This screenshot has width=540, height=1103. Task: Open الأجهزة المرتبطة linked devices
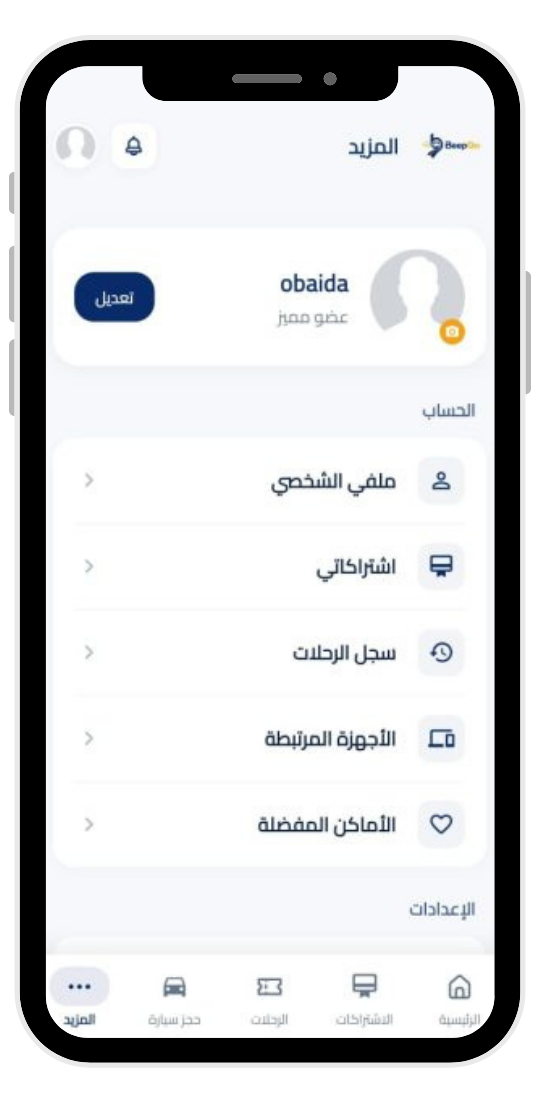click(269, 739)
